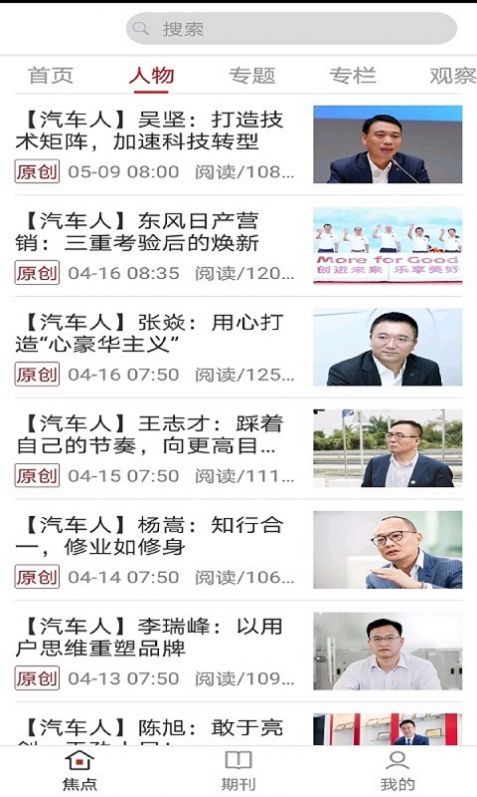Switch to the 专题 tab
The width and height of the screenshot is (477, 797).
tap(252, 76)
